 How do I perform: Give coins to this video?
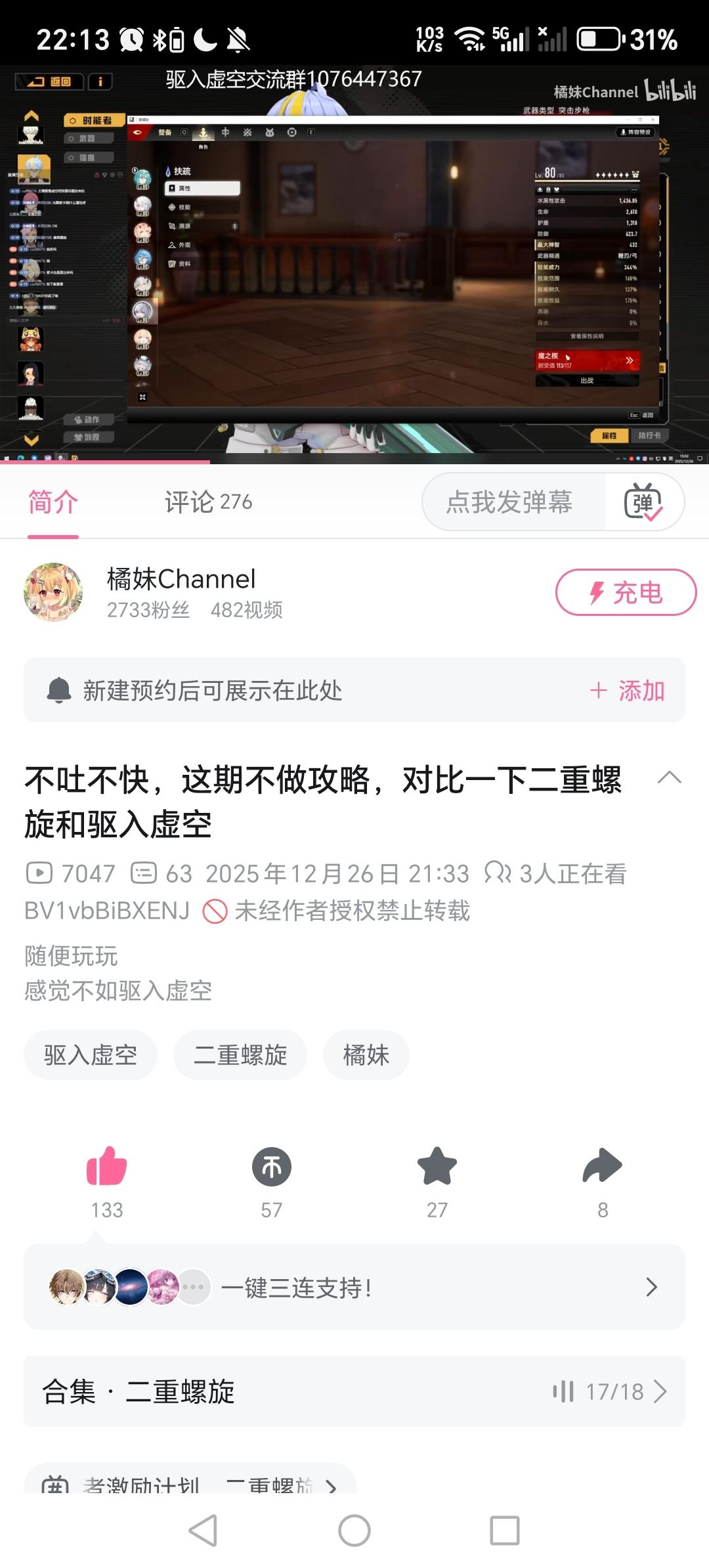[272, 1167]
